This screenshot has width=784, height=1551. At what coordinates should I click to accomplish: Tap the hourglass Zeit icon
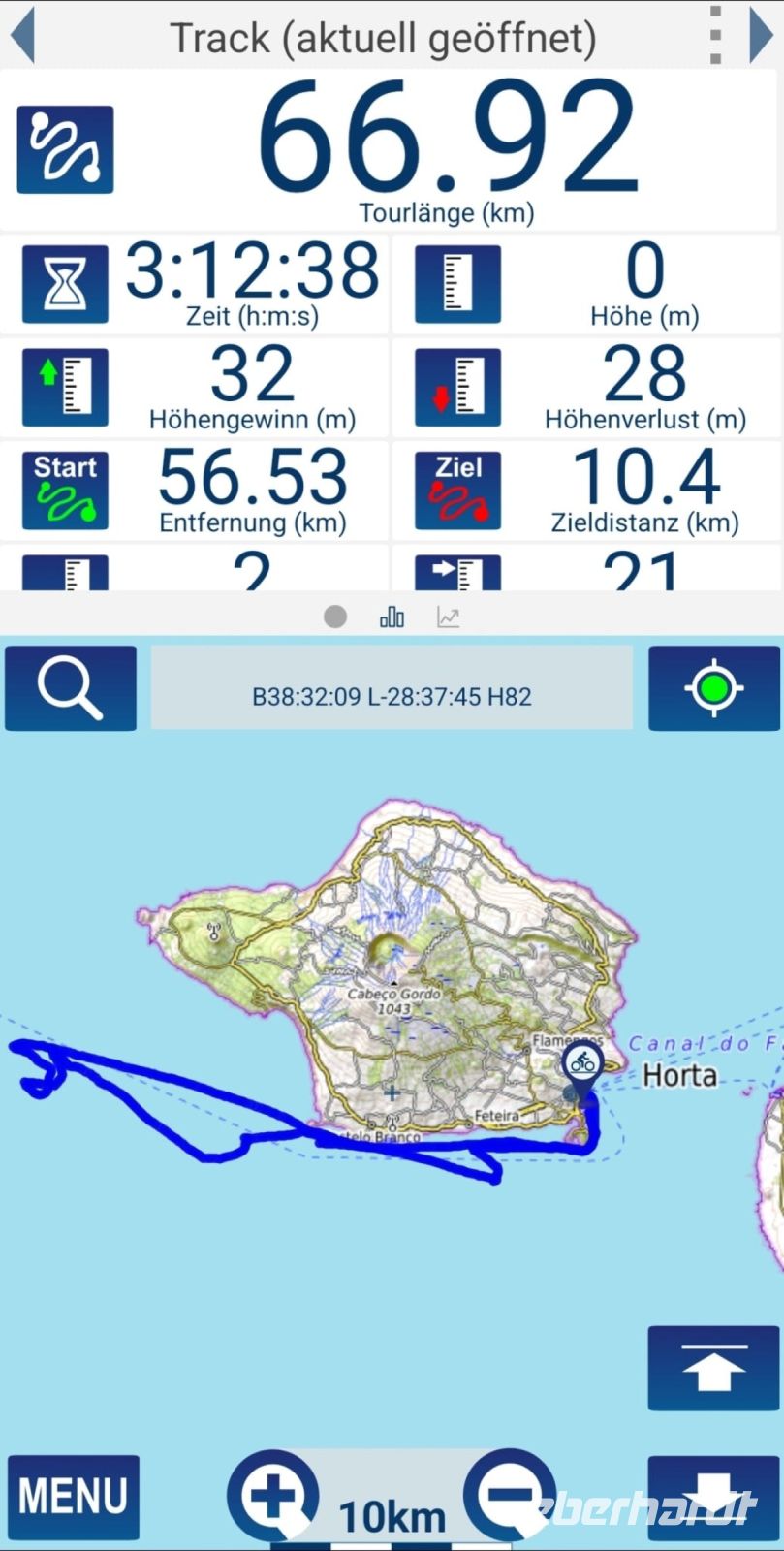point(64,283)
